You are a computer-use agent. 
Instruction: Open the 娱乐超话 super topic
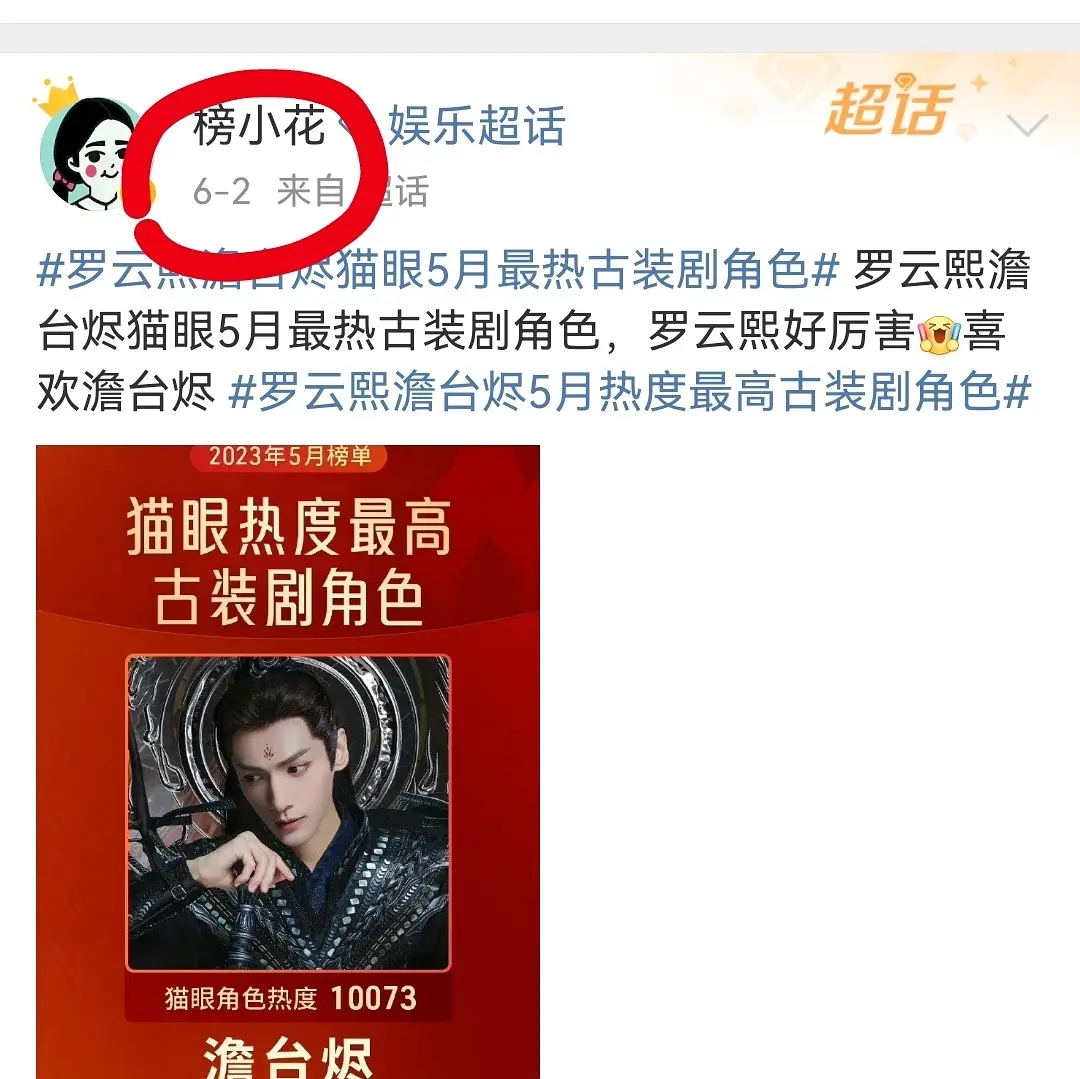[477, 127]
